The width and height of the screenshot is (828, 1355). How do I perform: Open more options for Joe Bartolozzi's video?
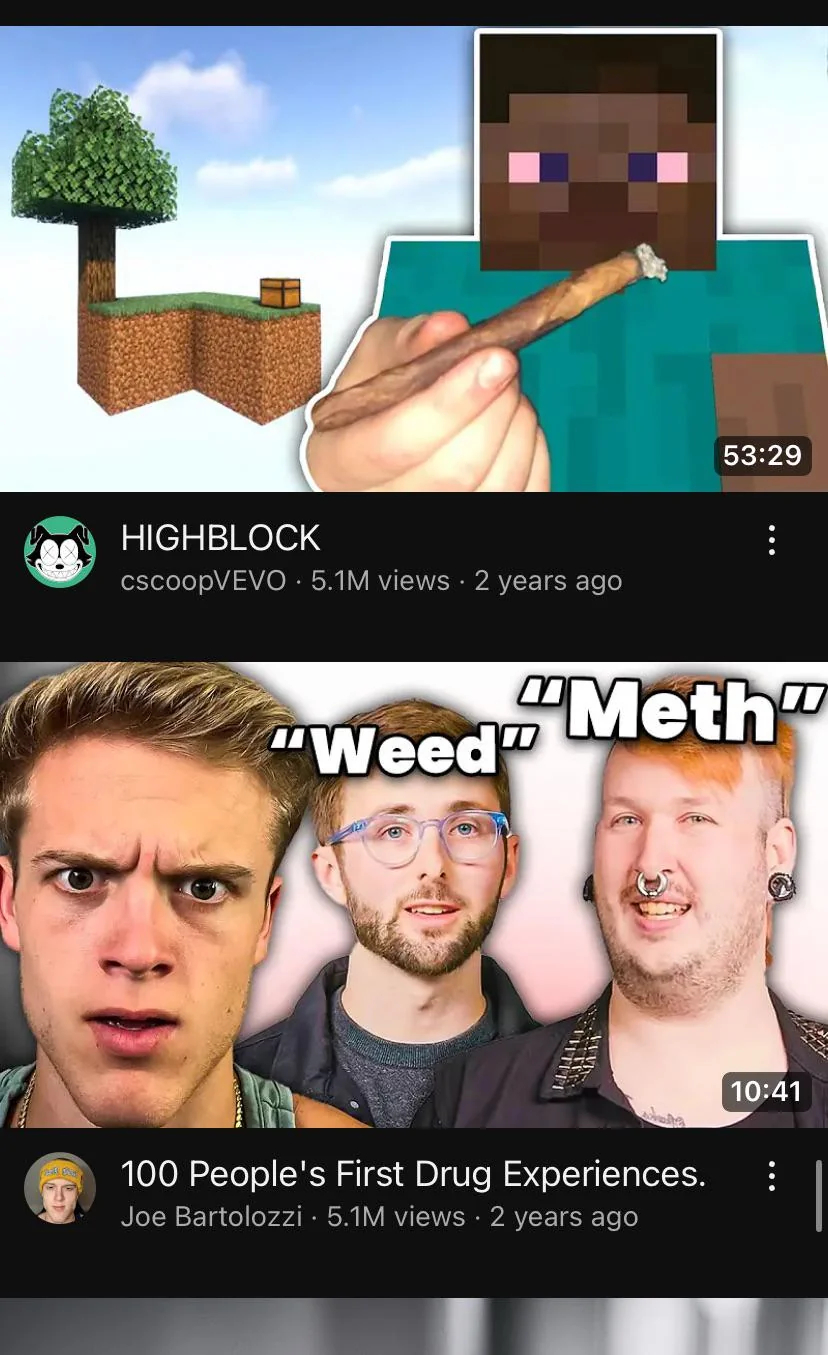(x=771, y=1176)
